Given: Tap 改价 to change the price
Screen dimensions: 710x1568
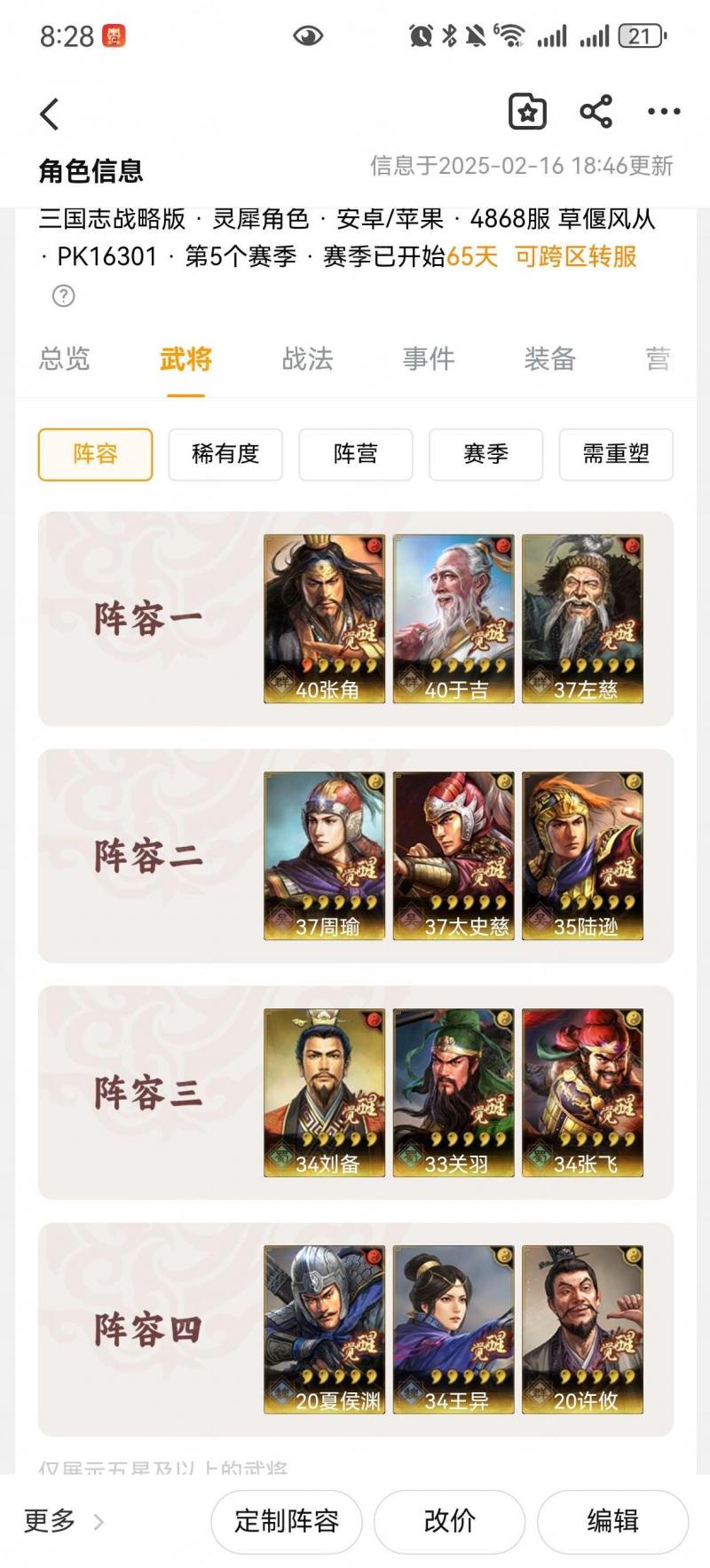Looking at the screenshot, I should pos(449,1521).
